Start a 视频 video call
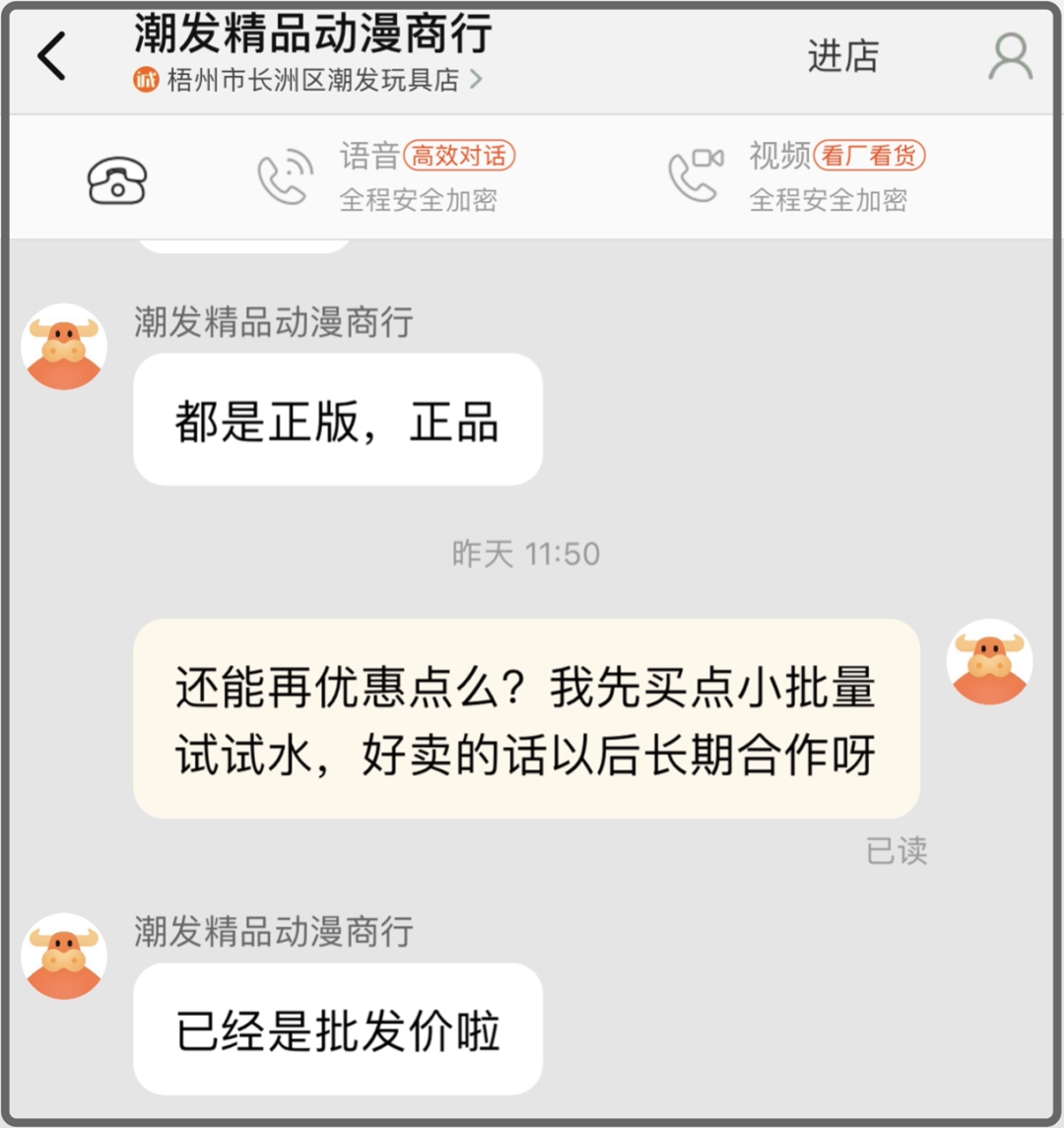The height and width of the screenshot is (1128, 1064). [796, 177]
